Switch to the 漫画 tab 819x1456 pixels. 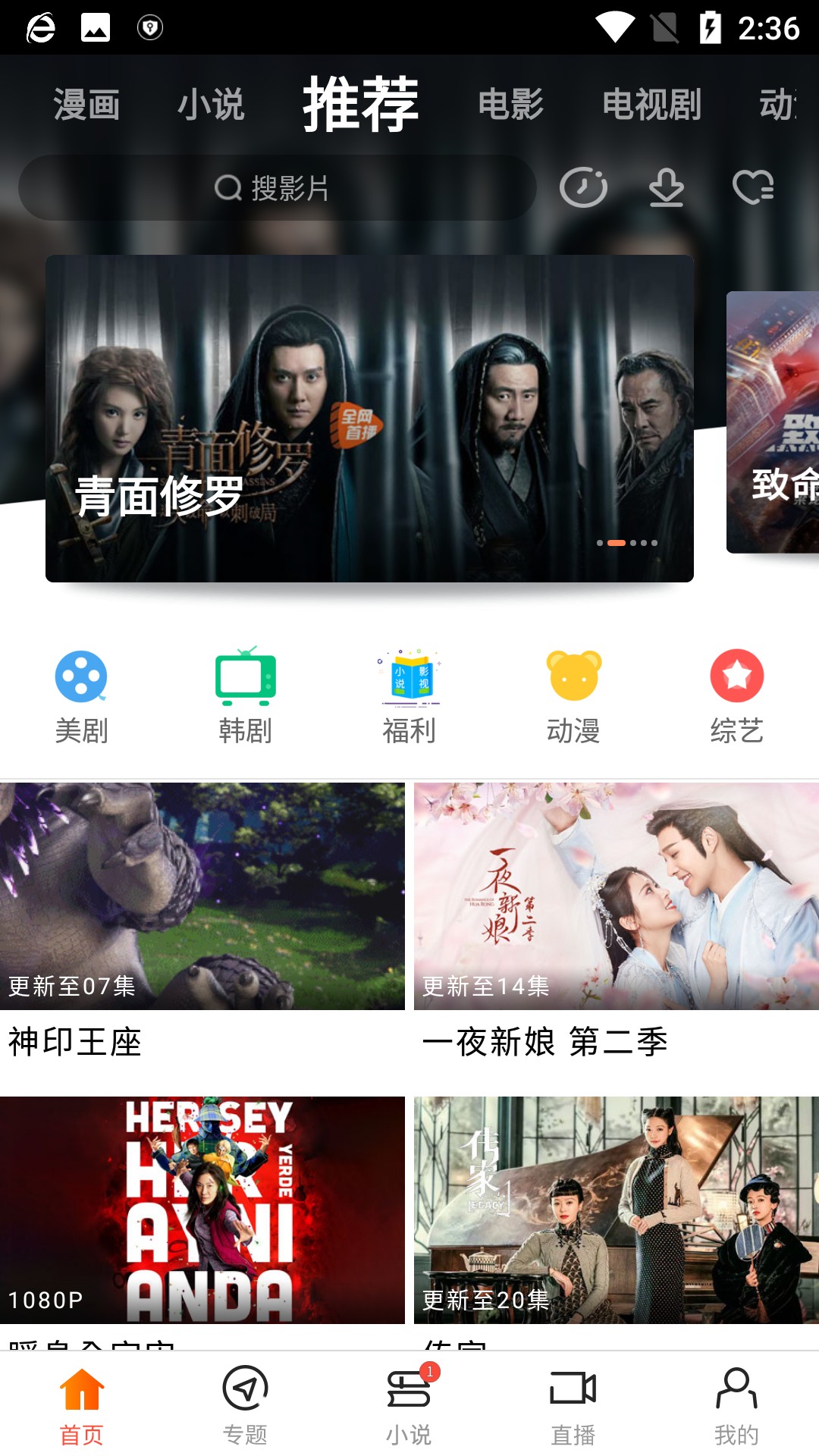click(x=85, y=105)
